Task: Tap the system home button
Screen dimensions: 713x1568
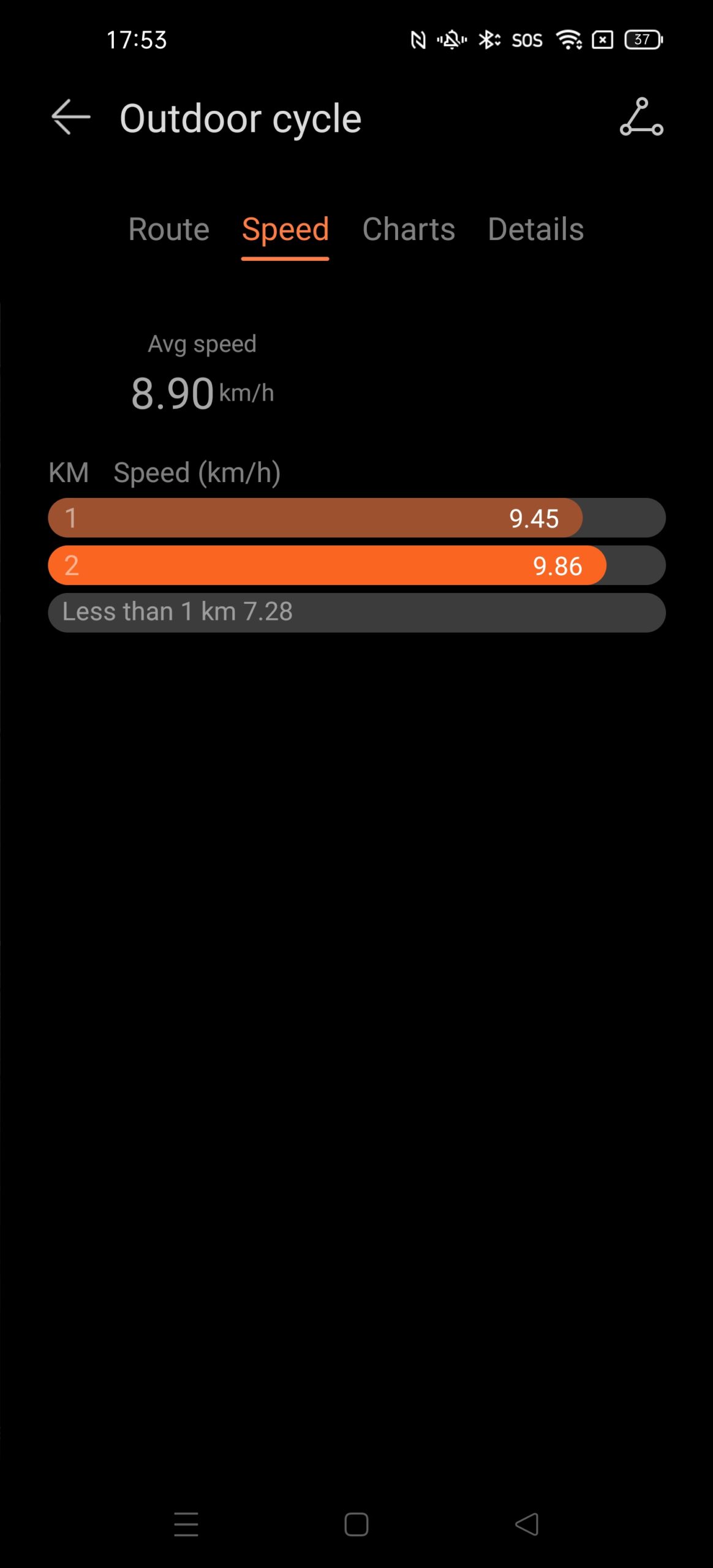Action: coord(356,1525)
